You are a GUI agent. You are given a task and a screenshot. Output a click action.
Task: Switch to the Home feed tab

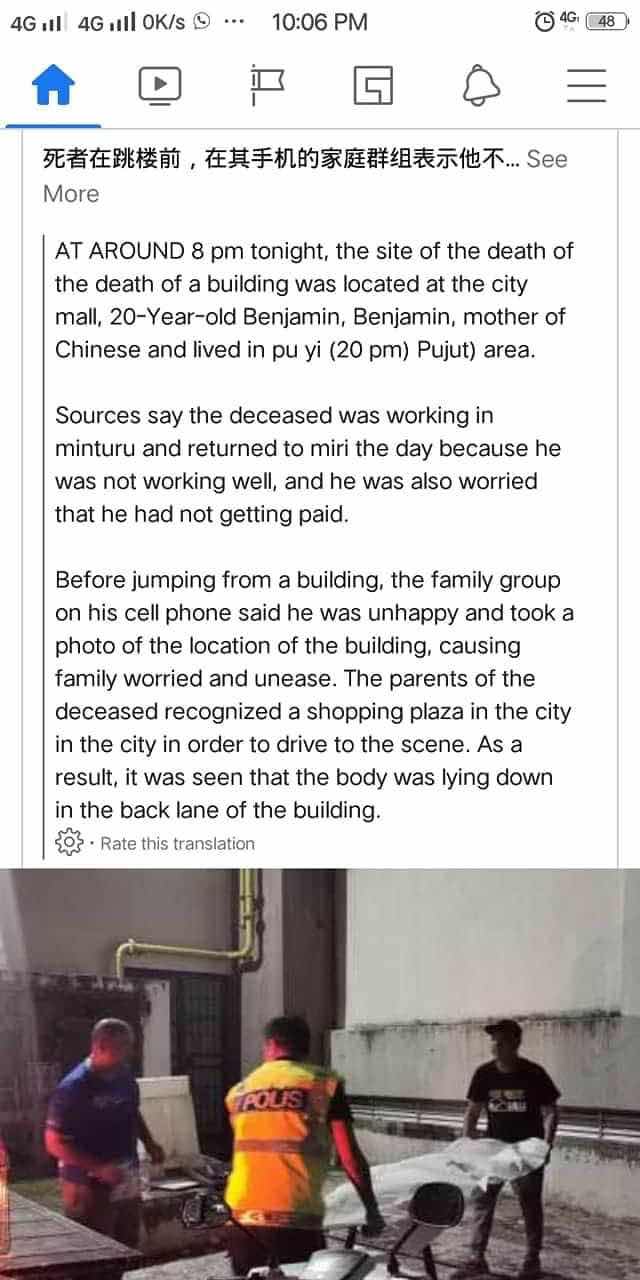54,87
